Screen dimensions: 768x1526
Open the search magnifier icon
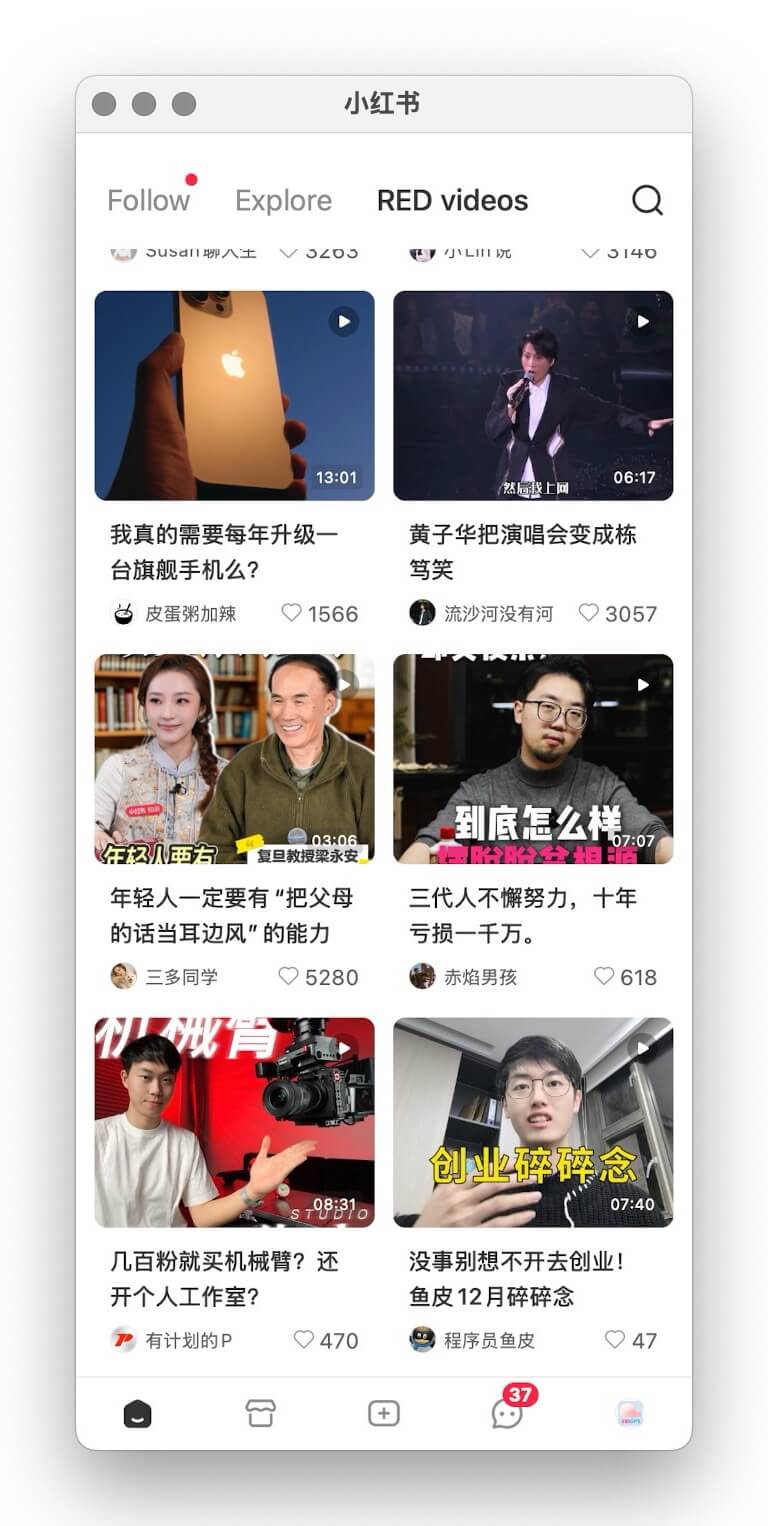pos(647,201)
